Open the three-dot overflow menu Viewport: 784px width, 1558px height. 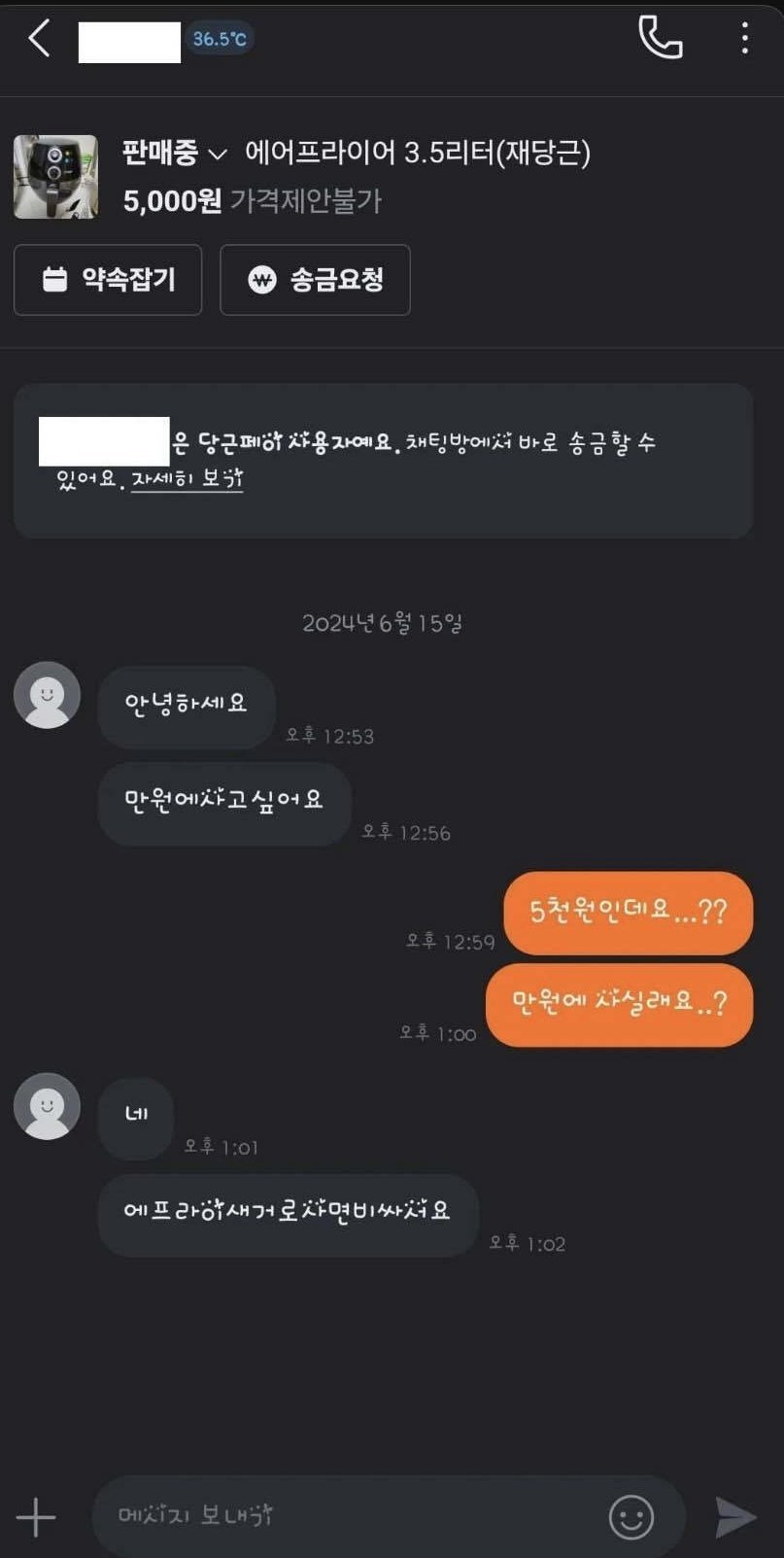[744, 38]
